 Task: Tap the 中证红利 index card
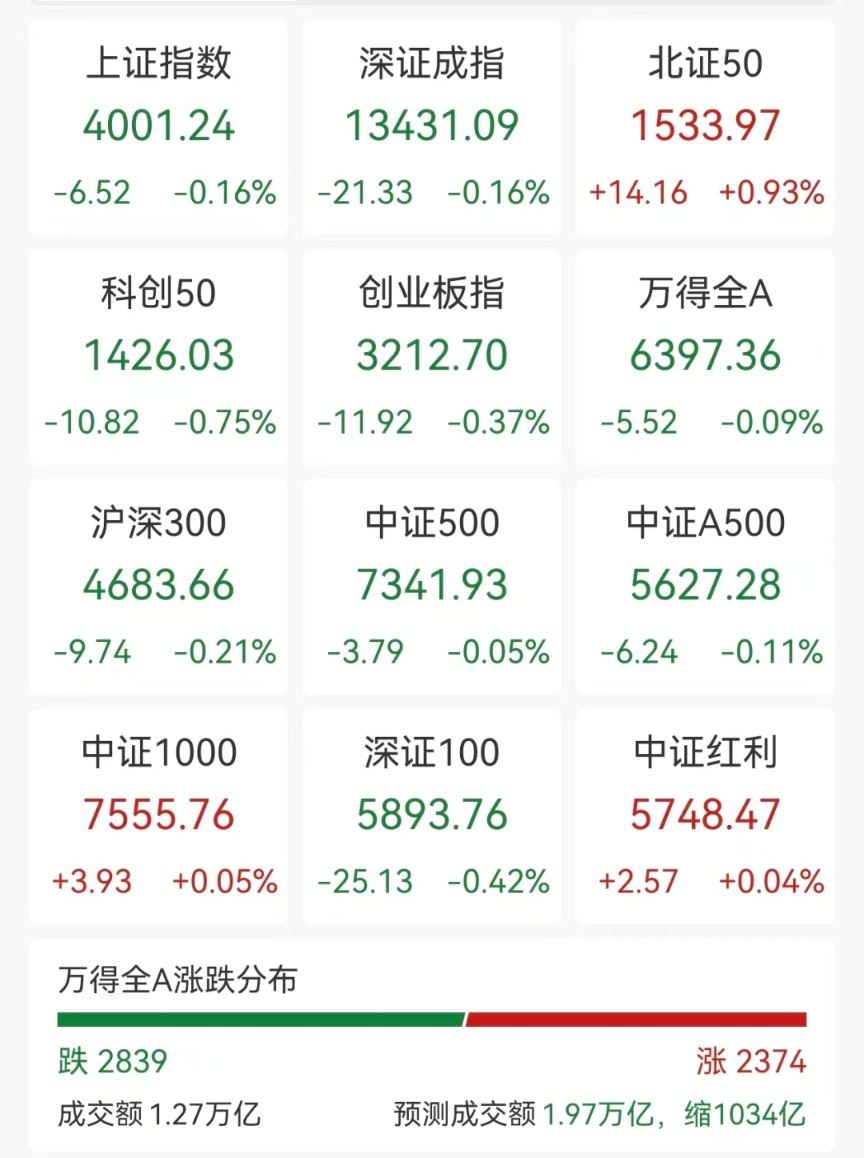pyautogui.click(x=705, y=815)
